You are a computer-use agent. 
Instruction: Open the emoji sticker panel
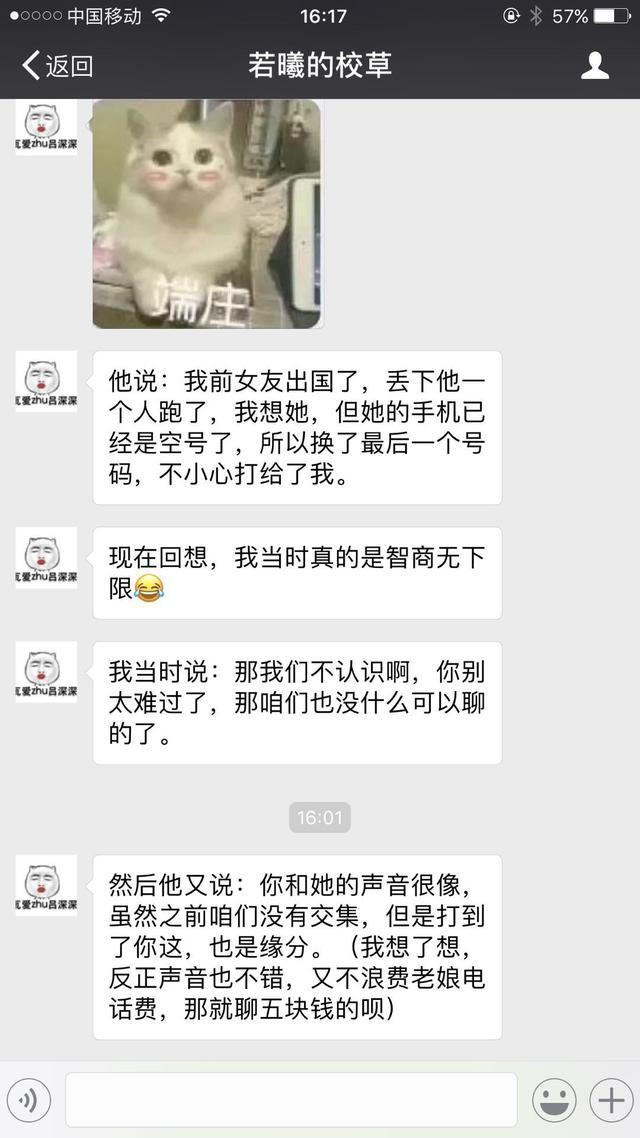click(x=554, y=1100)
